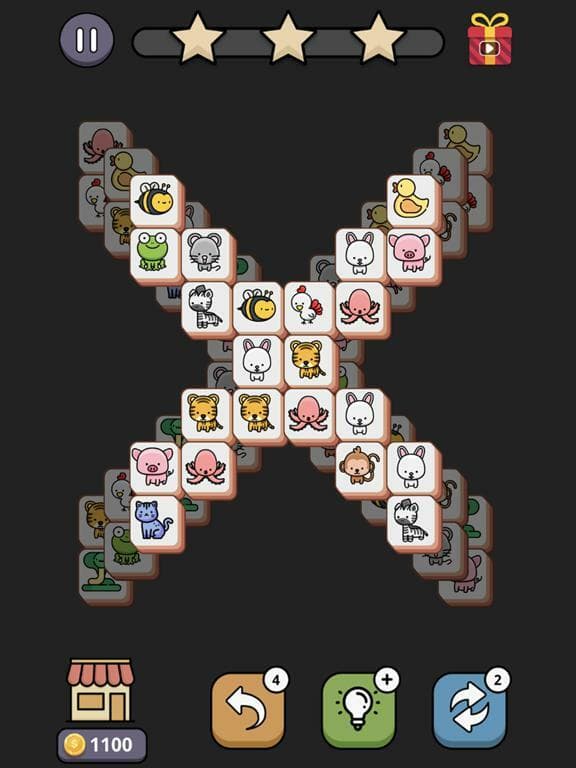Viewport: 576px width, 768px height.
Task: Tap the white chicken tile
Action: coord(309,308)
